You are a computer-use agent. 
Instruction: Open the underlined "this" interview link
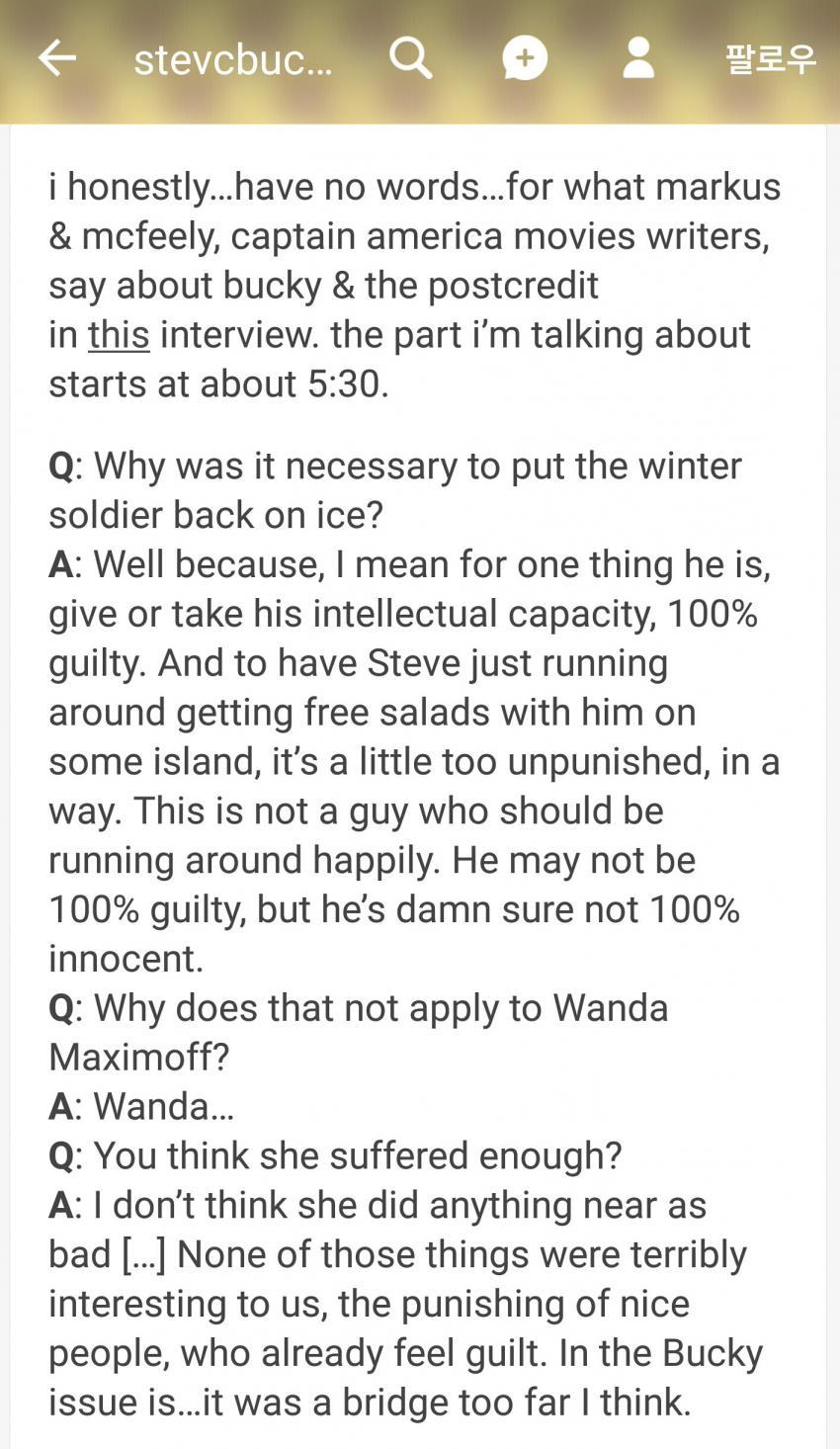point(119,335)
